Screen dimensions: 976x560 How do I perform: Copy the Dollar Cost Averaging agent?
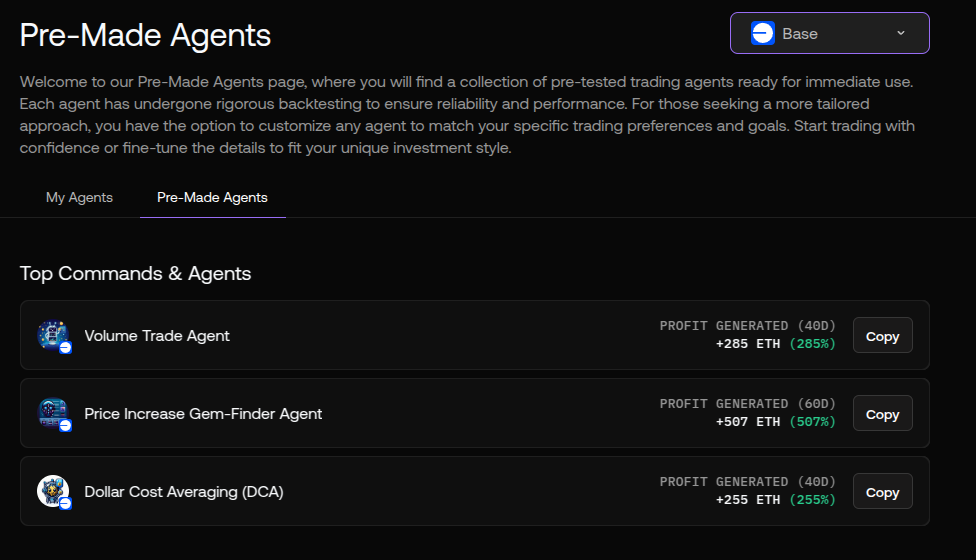pyautogui.click(x=882, y=492)
